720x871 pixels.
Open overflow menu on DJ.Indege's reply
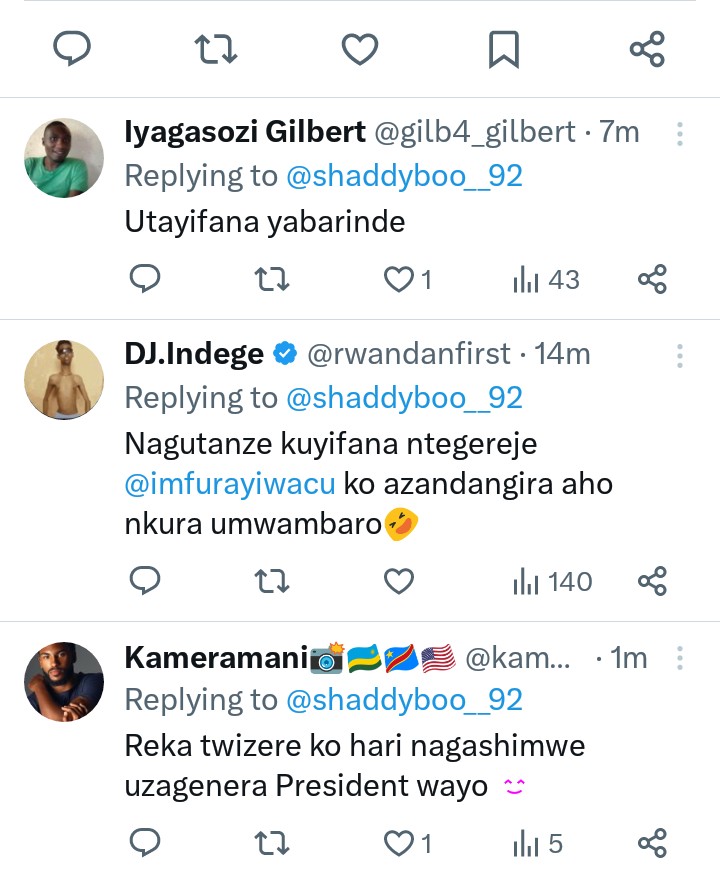[x=679, y=355]
